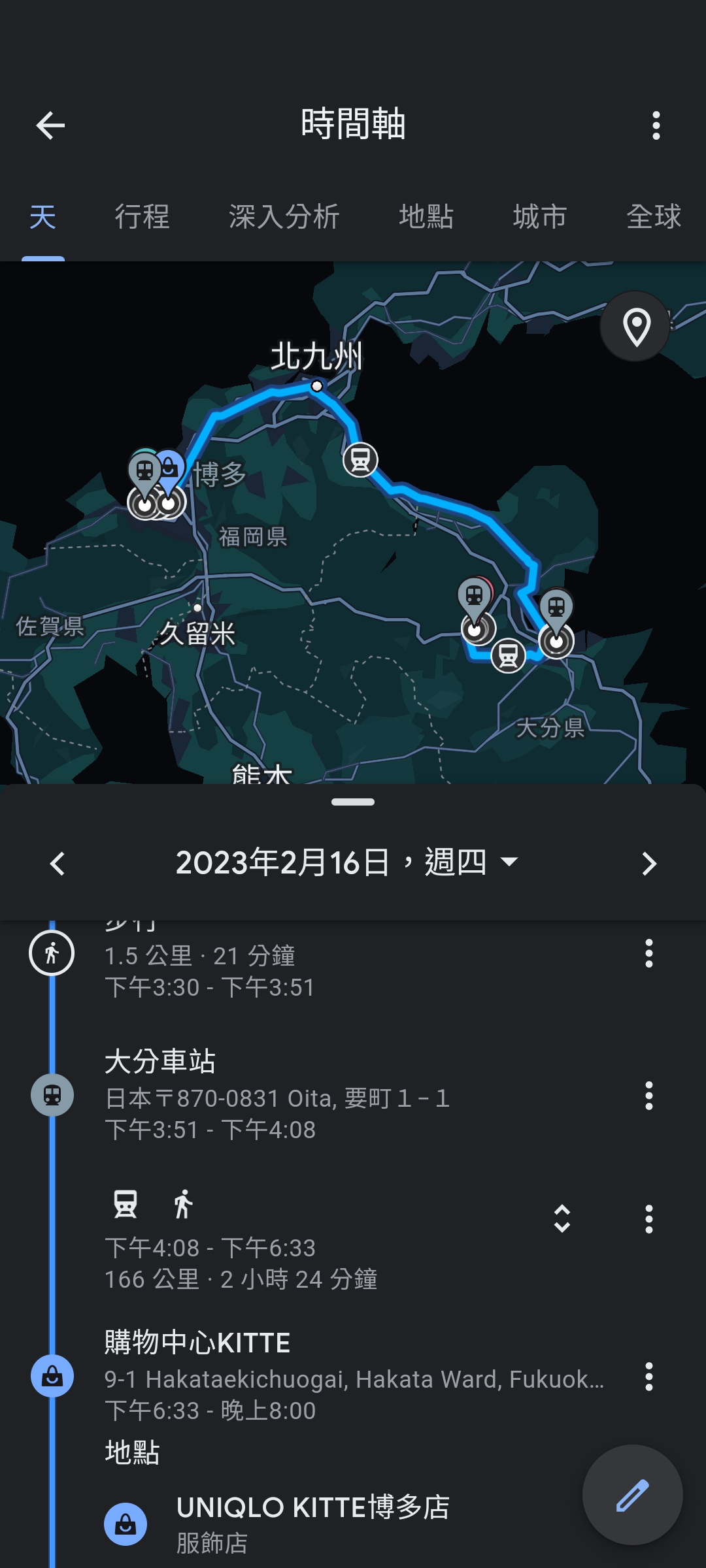Tap the location pin button on map

(x=635, y=326)
